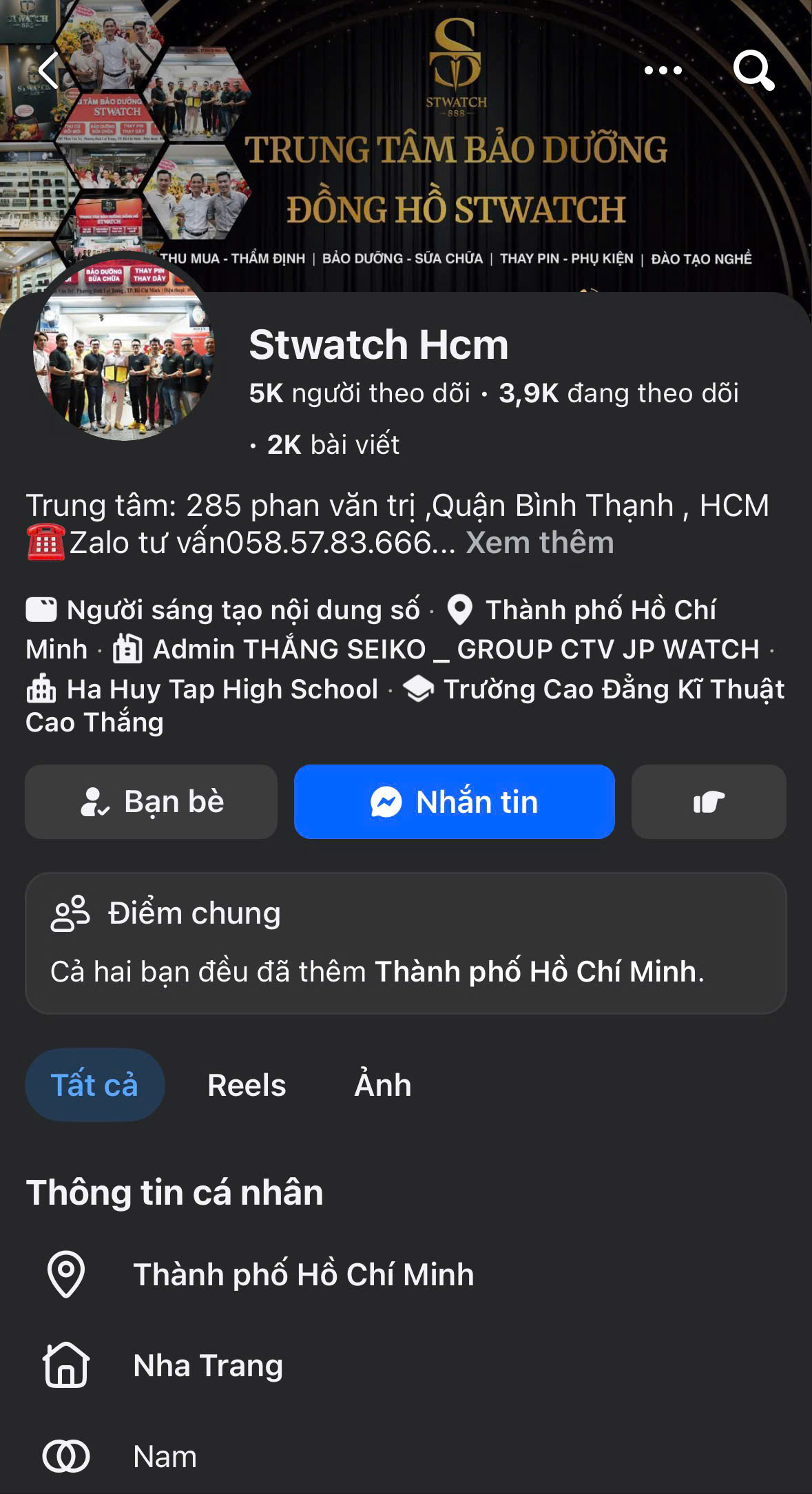This screenshot has width=812, height=1494.
Task: Switch to the Reels tab
Action: click(247, 1083)
